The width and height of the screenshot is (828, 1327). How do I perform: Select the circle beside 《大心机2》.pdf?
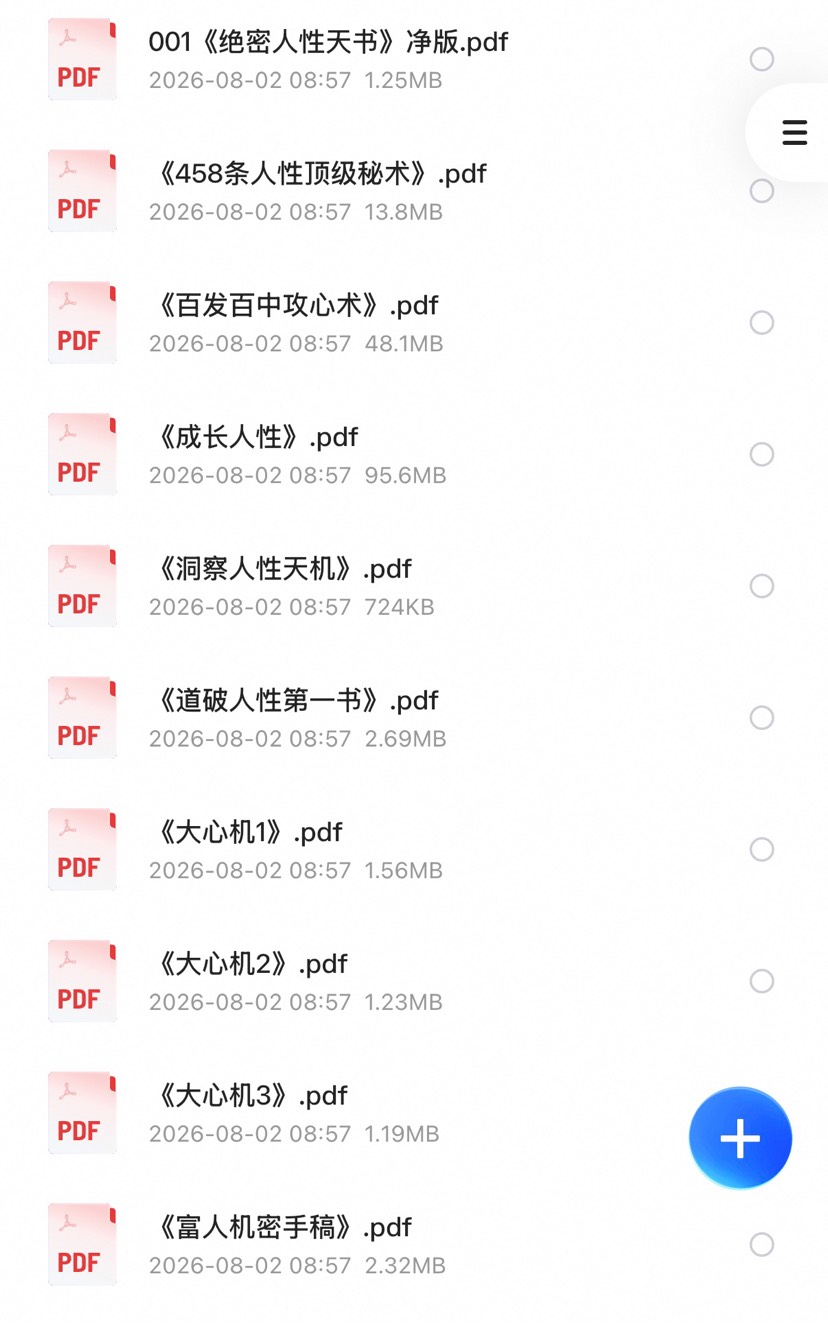click(x=762, y=981)
